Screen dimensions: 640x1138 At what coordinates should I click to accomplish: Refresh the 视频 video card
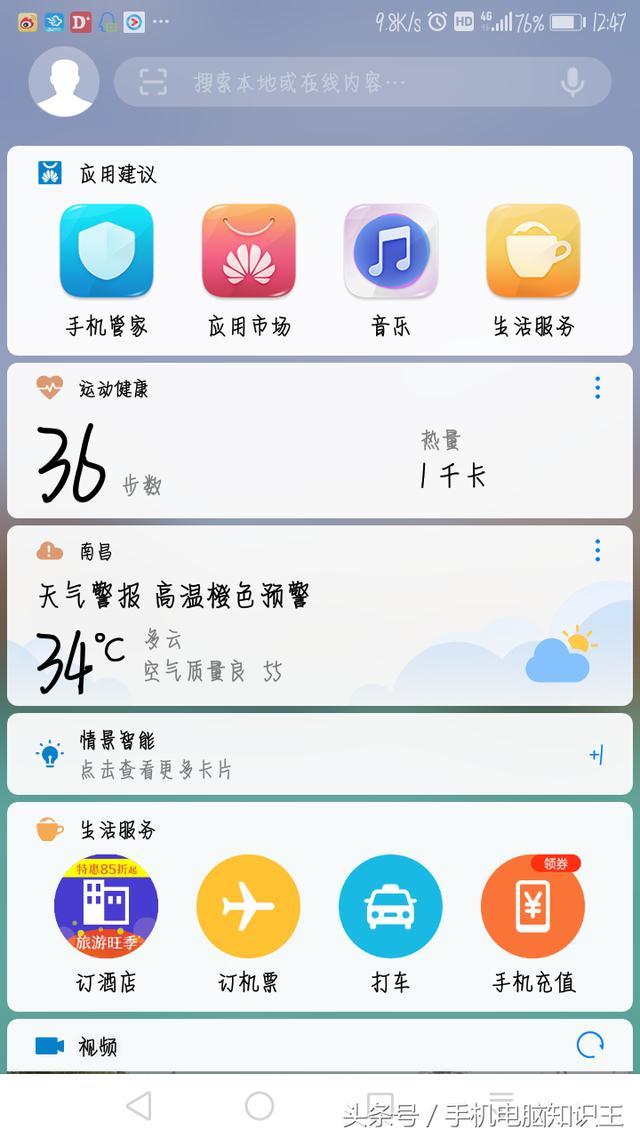[x=590, y=1045]
